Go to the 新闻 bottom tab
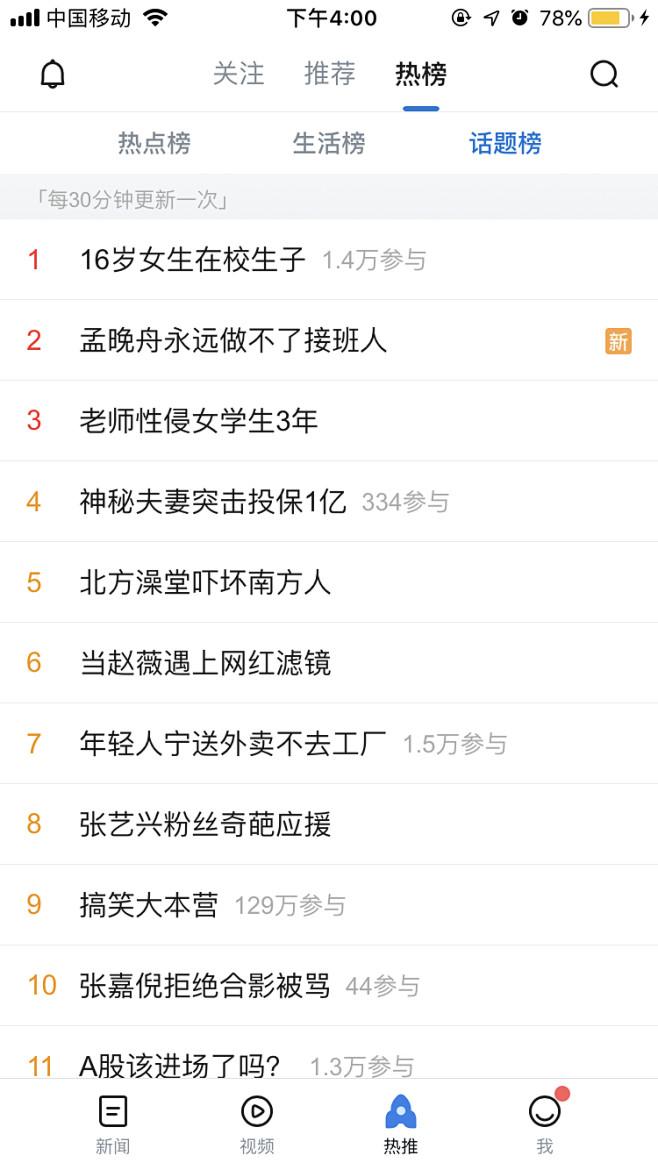This screenshot has height=1170, width=658. point(113,1124)
